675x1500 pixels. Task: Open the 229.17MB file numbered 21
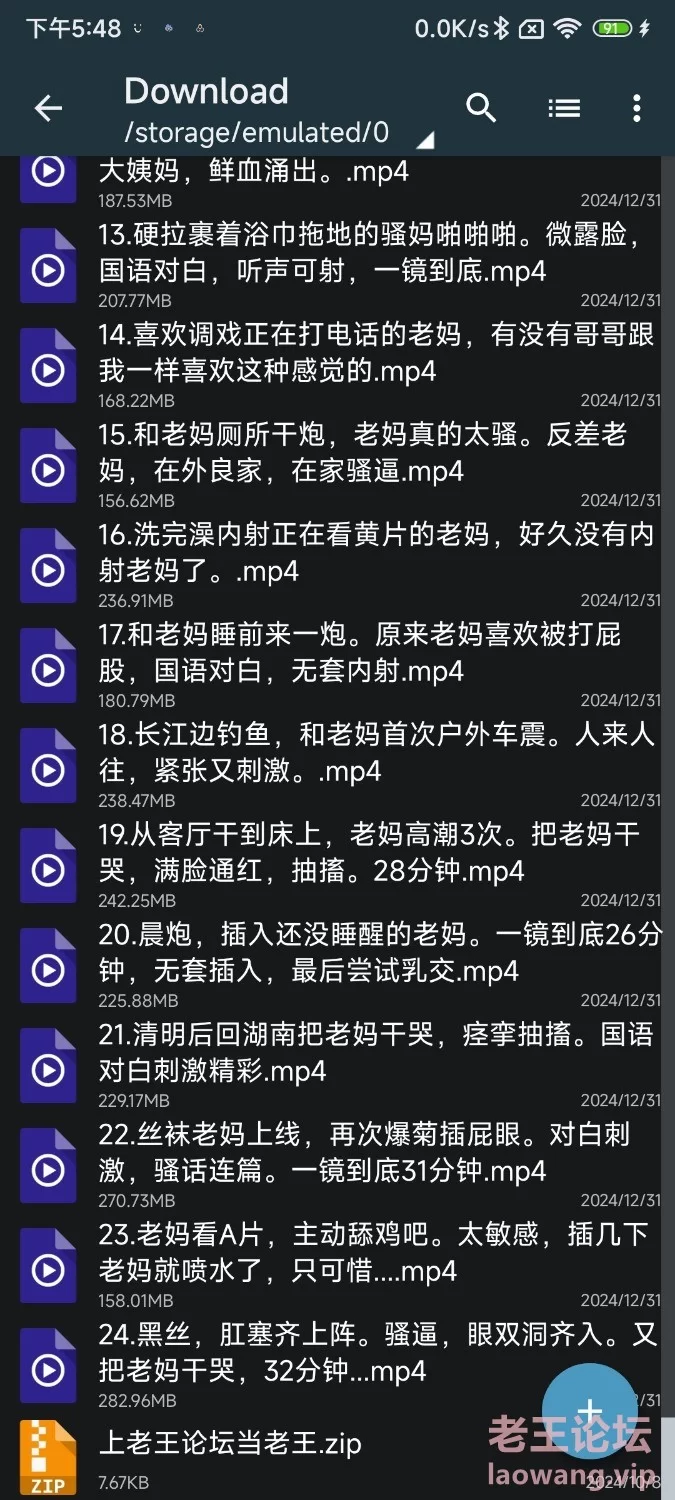point(337,1065)
